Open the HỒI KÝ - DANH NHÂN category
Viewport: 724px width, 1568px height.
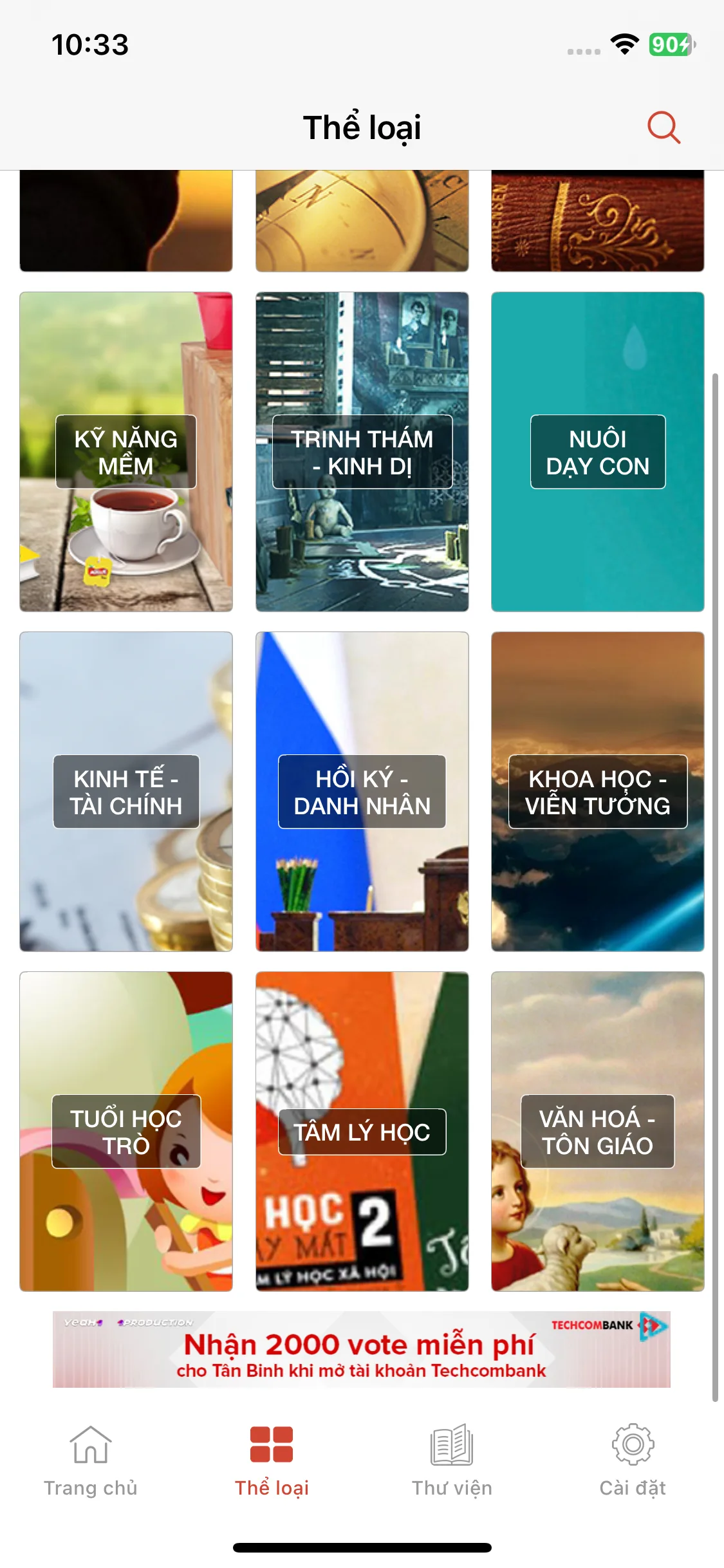click(x=362, y=792)
